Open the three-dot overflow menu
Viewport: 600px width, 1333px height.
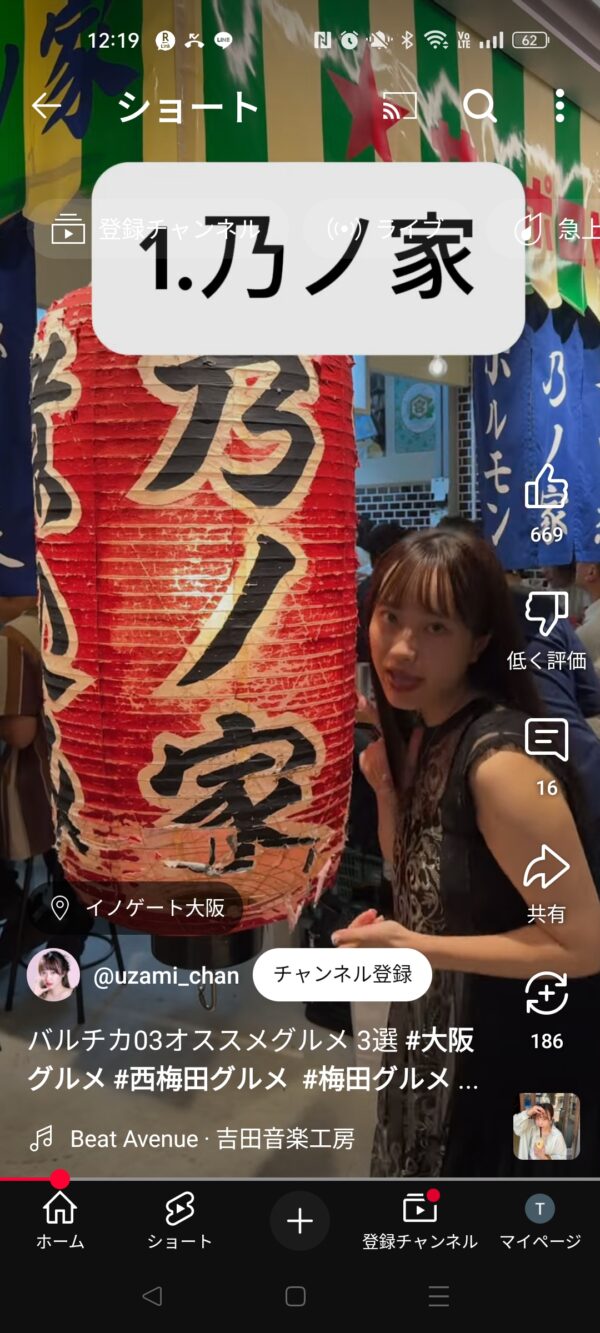559,106
